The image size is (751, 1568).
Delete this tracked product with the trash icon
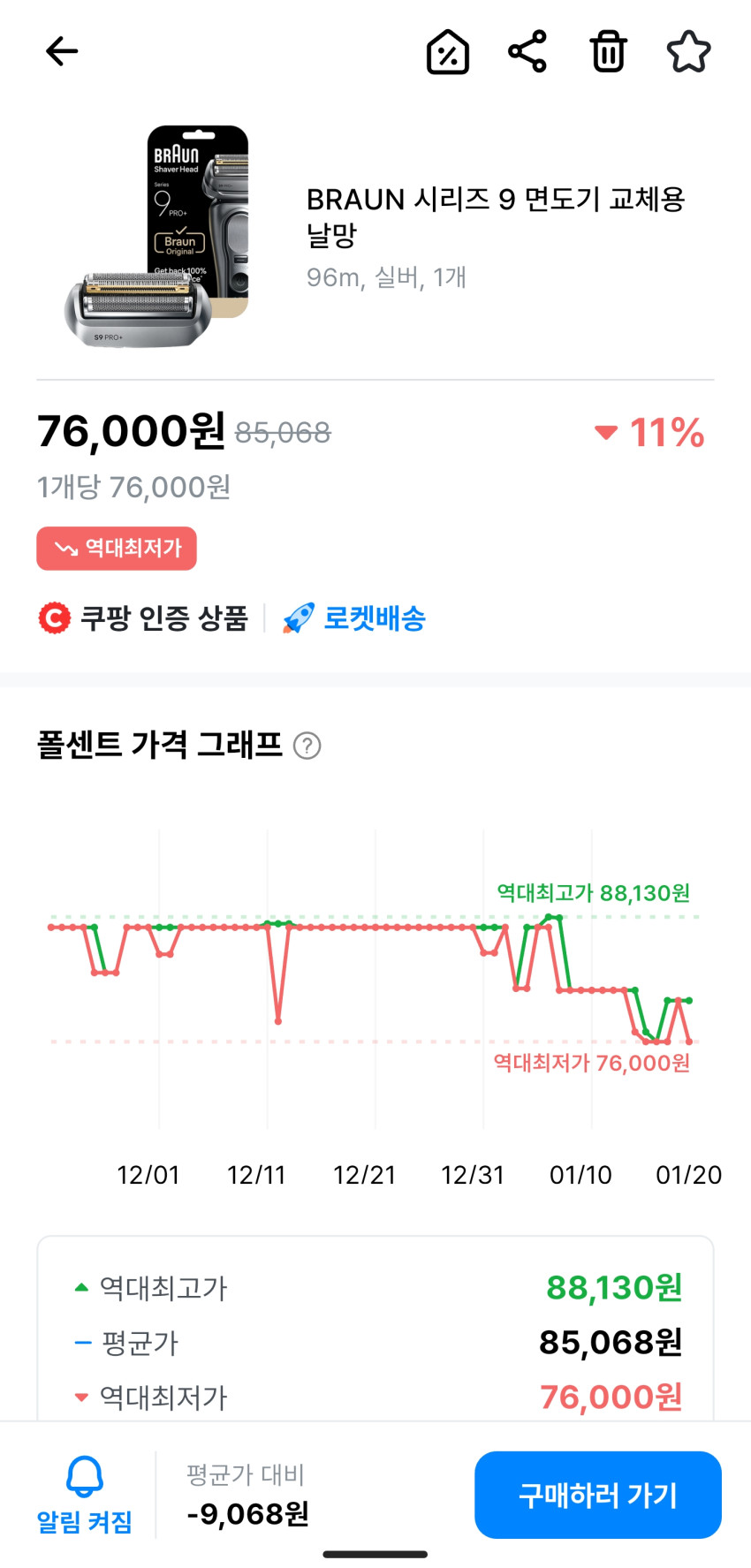608,51
